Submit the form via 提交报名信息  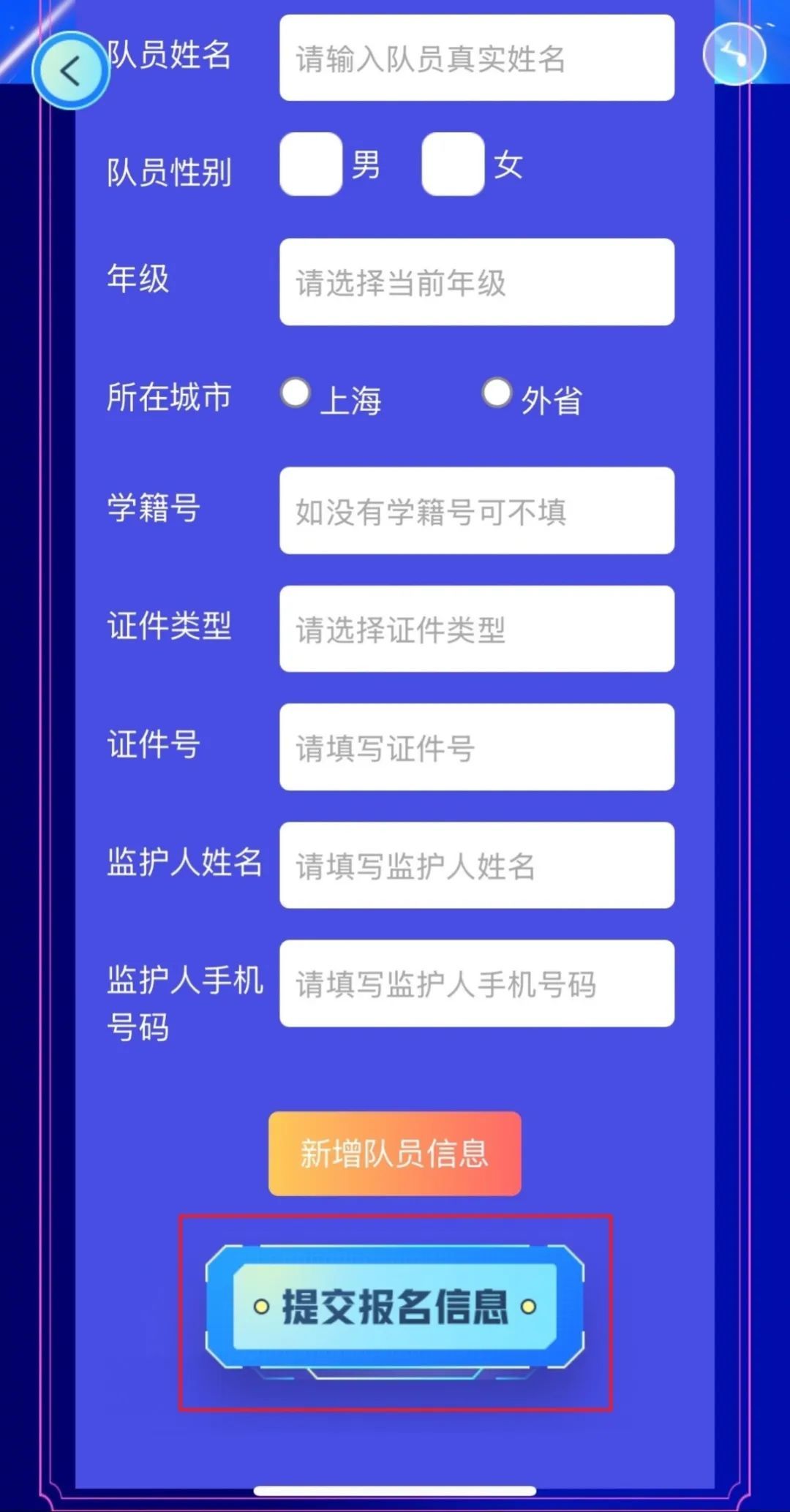pos(394,1307)
